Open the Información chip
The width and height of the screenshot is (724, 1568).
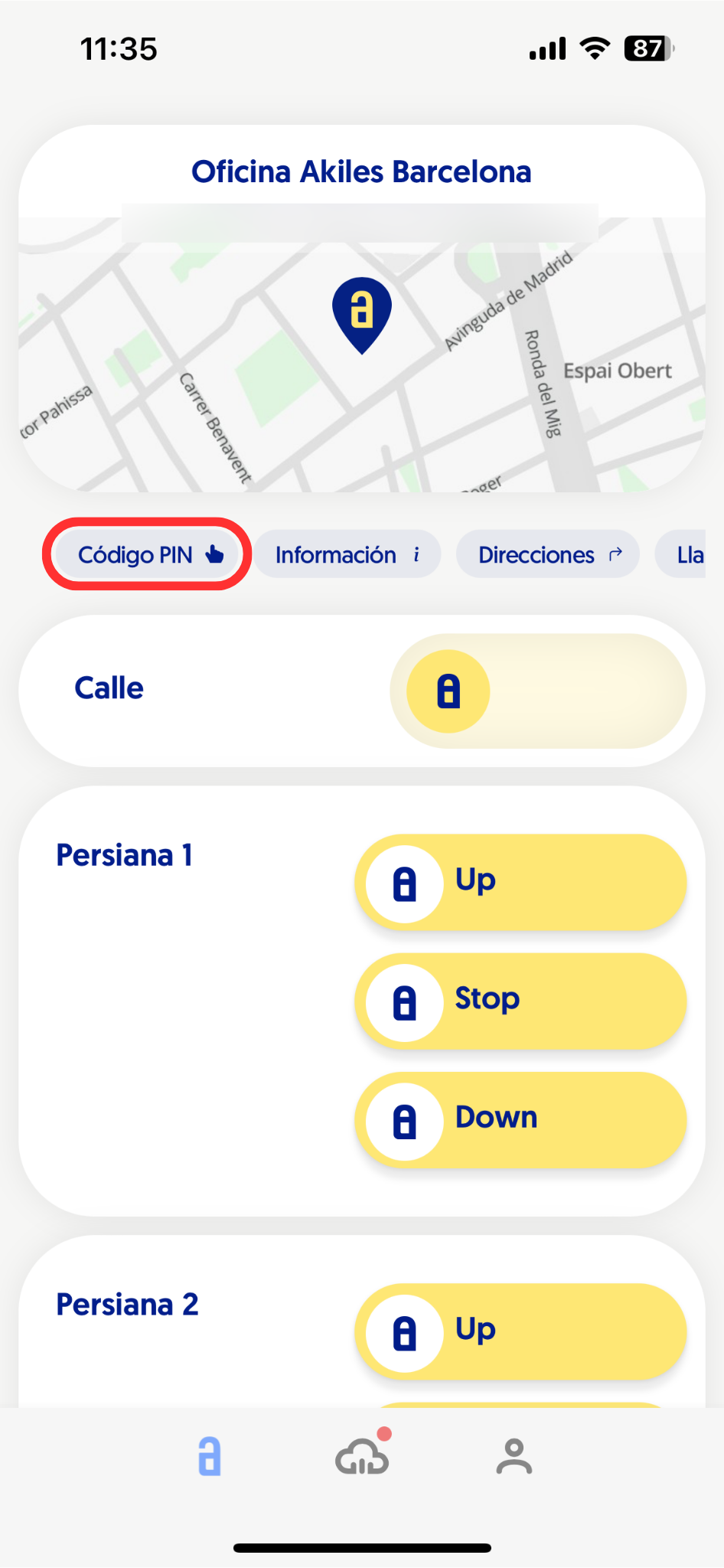click(347, 554)
